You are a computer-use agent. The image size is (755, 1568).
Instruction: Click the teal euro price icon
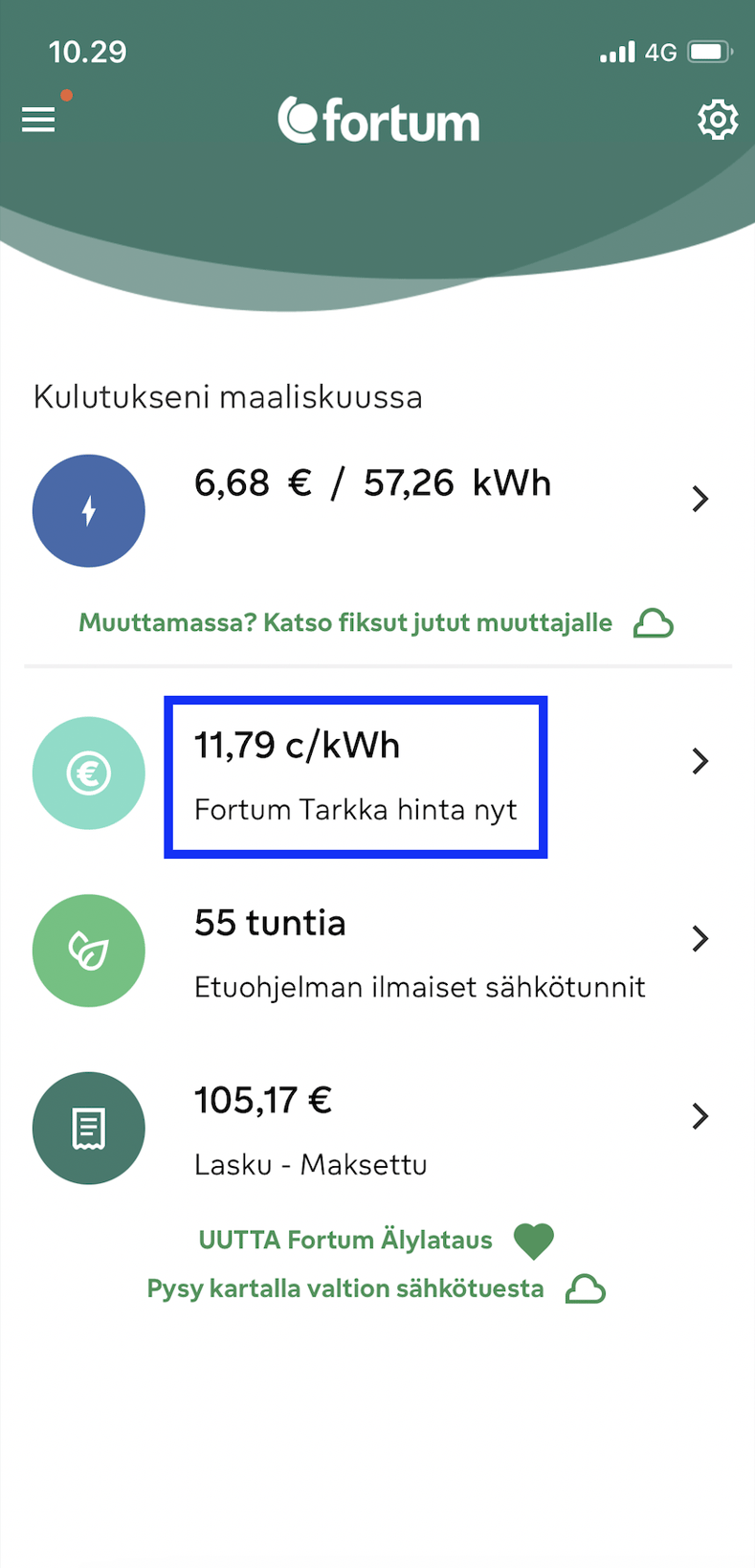coord(89,773)
